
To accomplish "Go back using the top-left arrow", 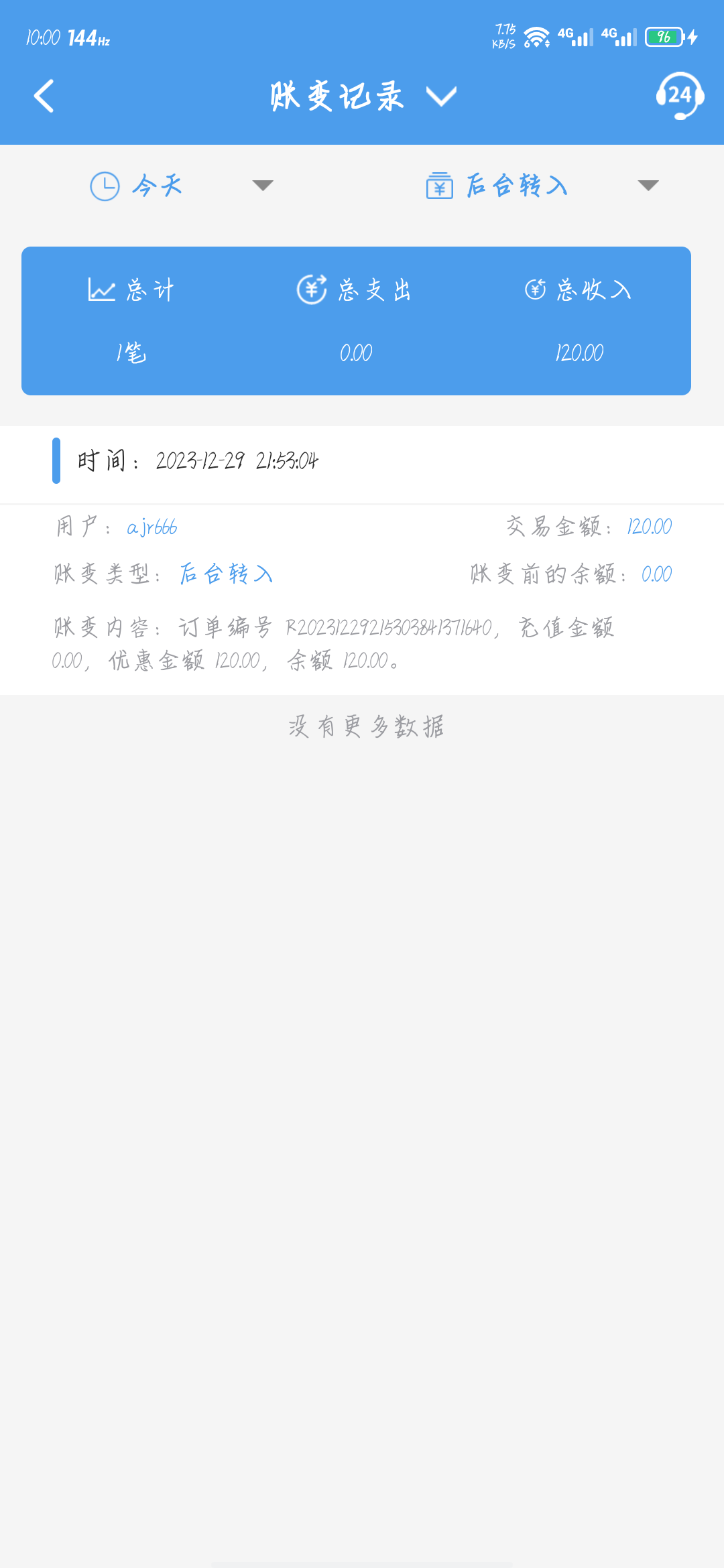I will 44,96.
